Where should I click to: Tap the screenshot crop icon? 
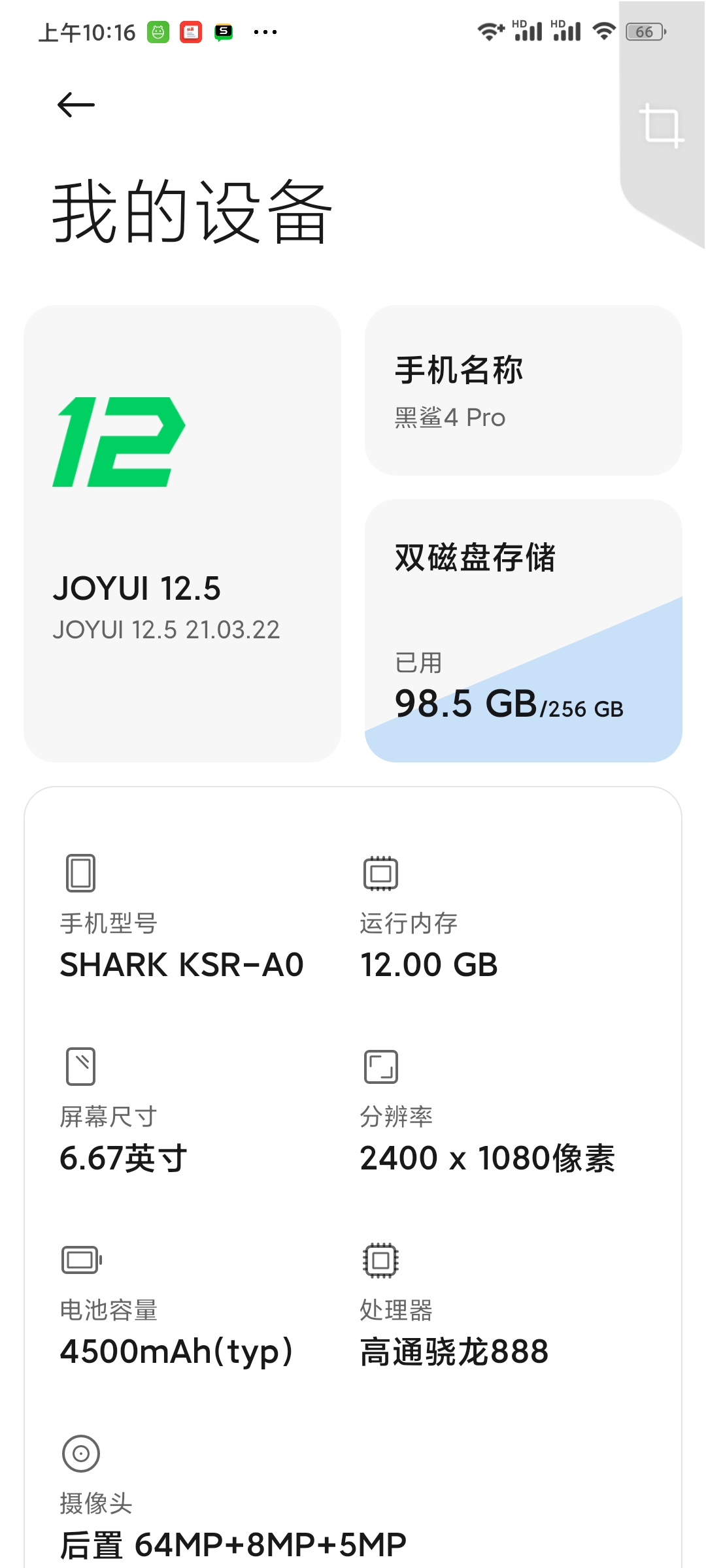(x=662, y=125)
